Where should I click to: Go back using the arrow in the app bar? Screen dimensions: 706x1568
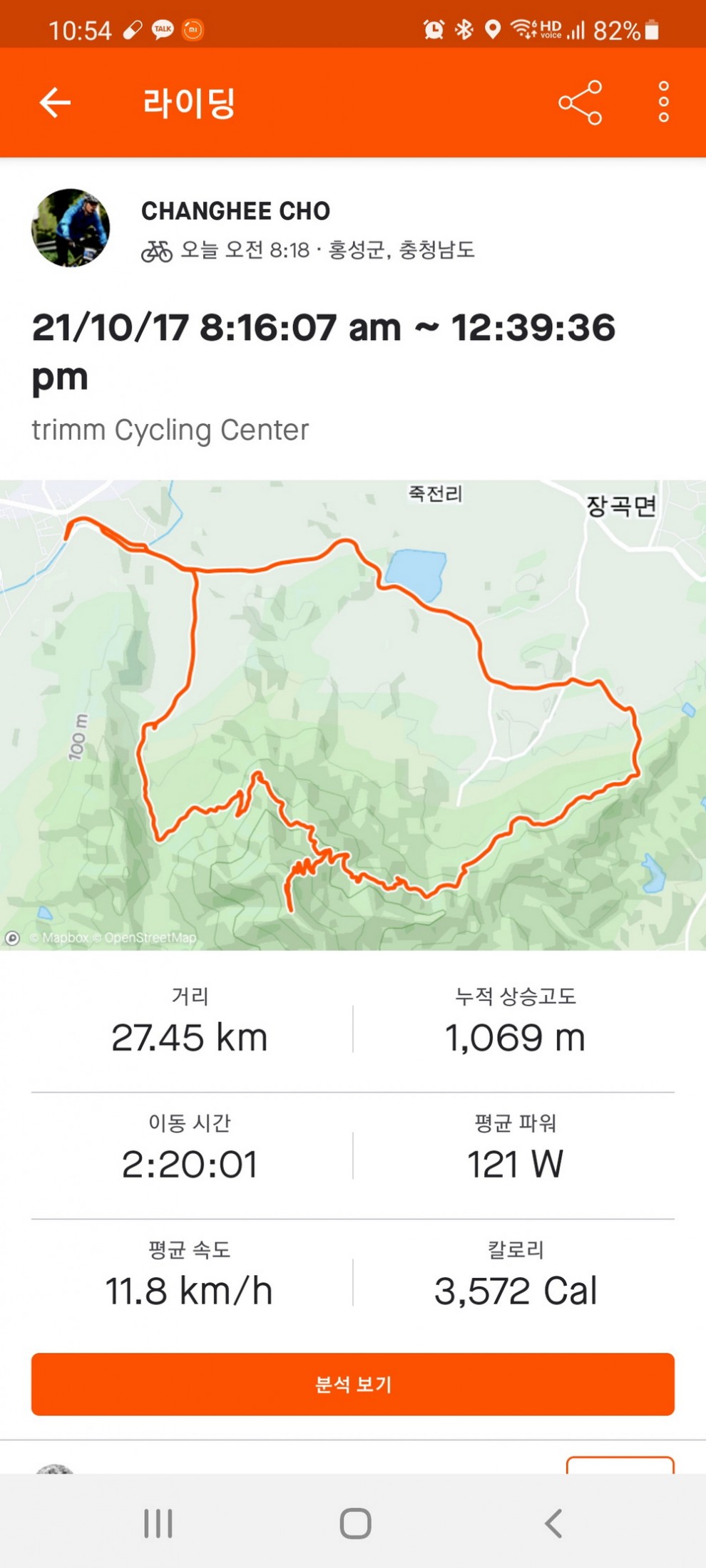click(55, 103)
